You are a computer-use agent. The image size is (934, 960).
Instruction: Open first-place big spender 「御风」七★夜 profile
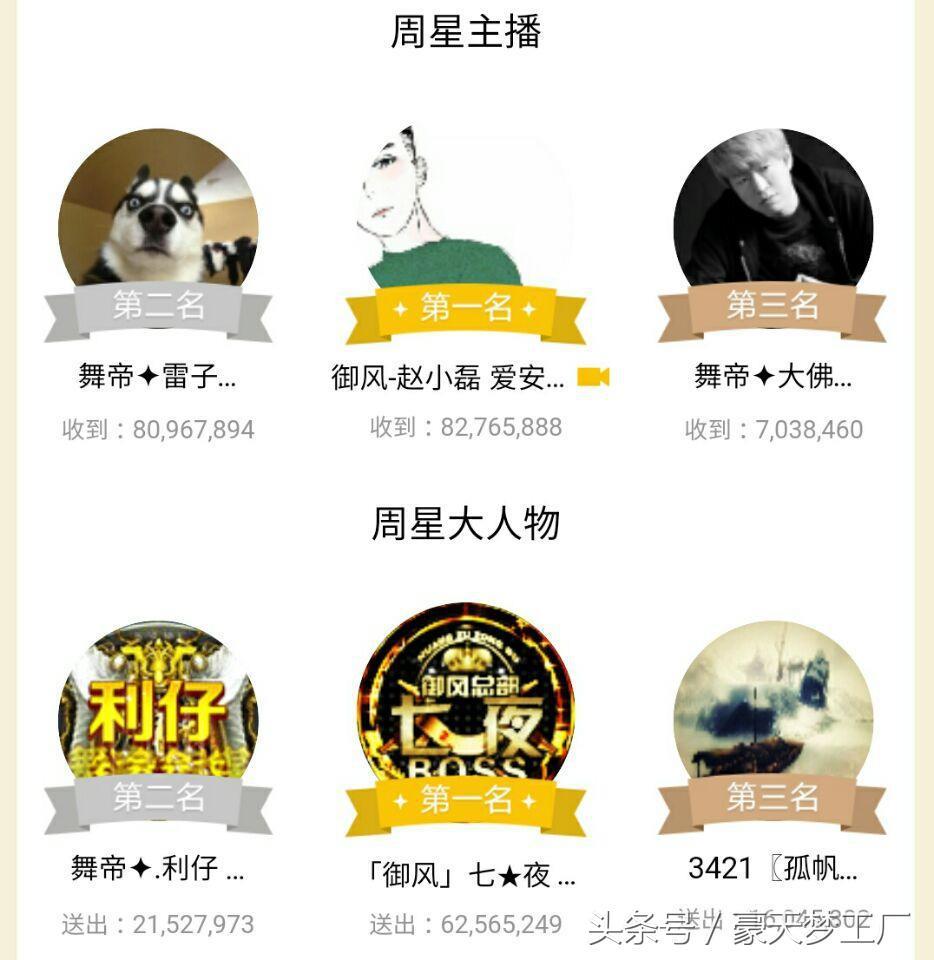pos(465,700)
